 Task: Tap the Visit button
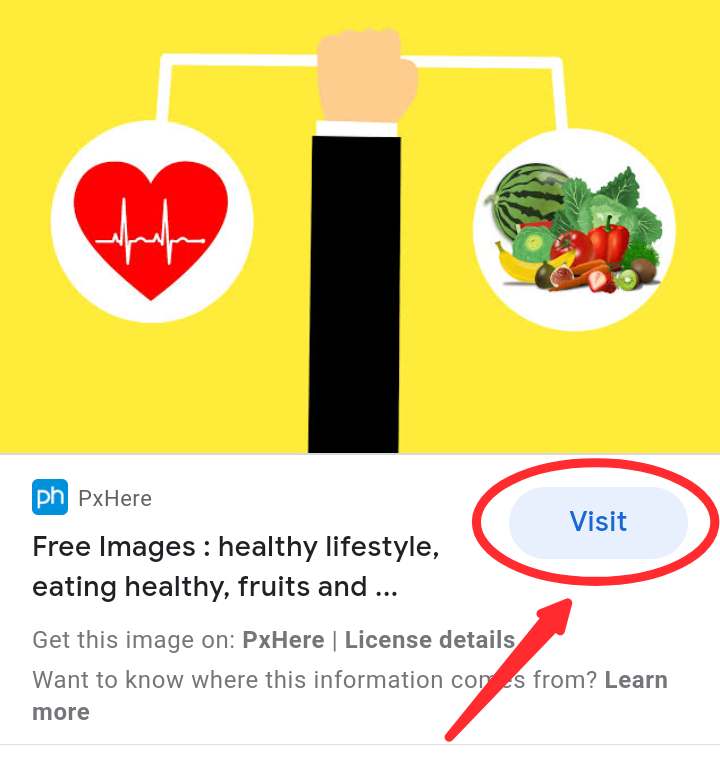[598, 522]
